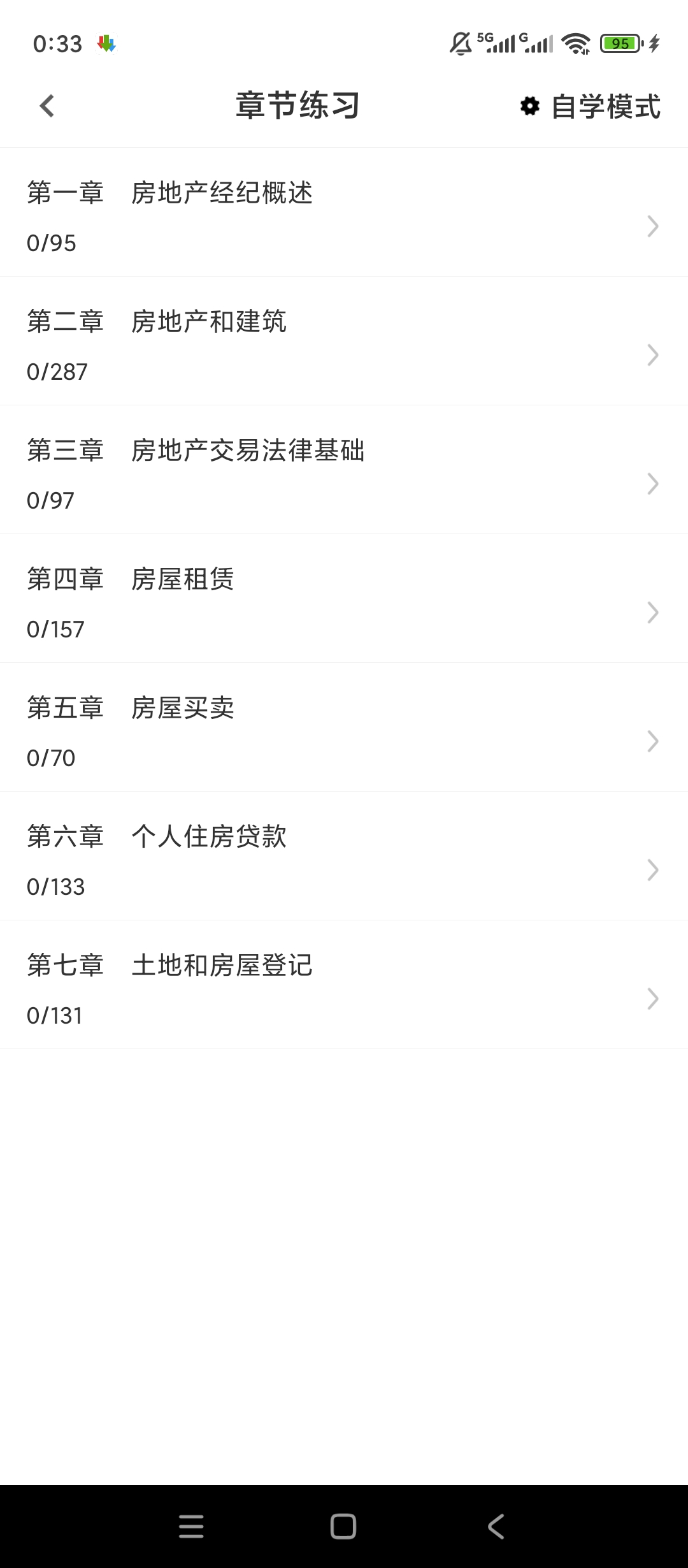Open recent apps from navigation bar
Screen dimensions: 688x1568
pos(191,1526)
